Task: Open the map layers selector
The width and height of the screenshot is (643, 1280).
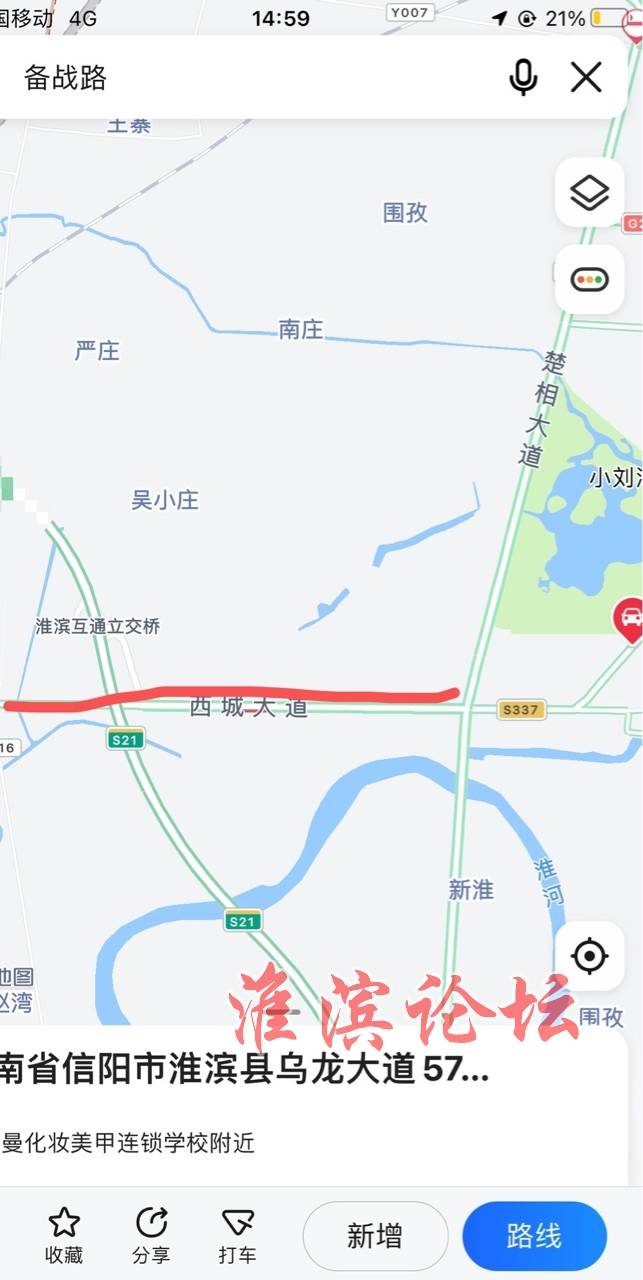Action: coord(589,192)
